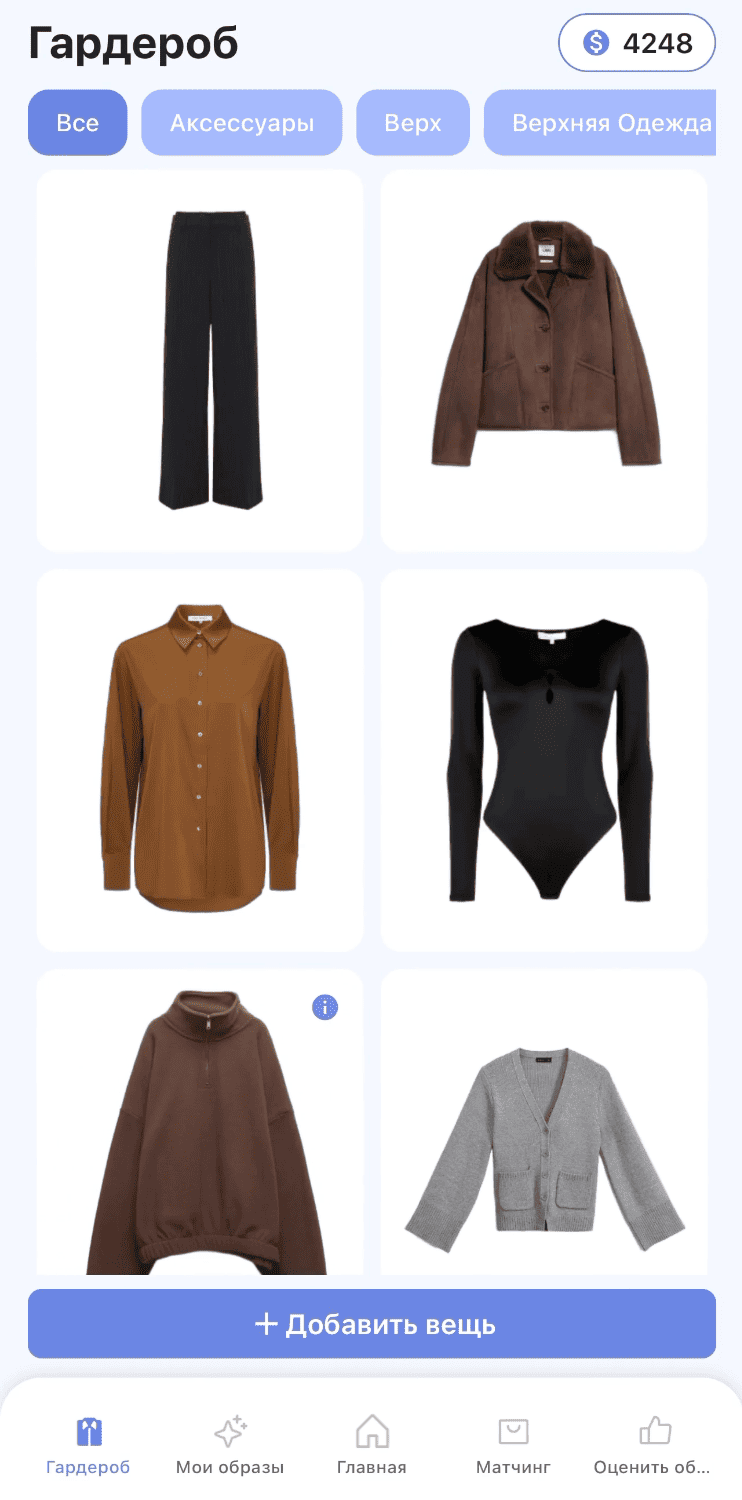This screenshot has width=742, height=1500.
Task: Open the Оценить об... tab
Action: coord(653,1446)
